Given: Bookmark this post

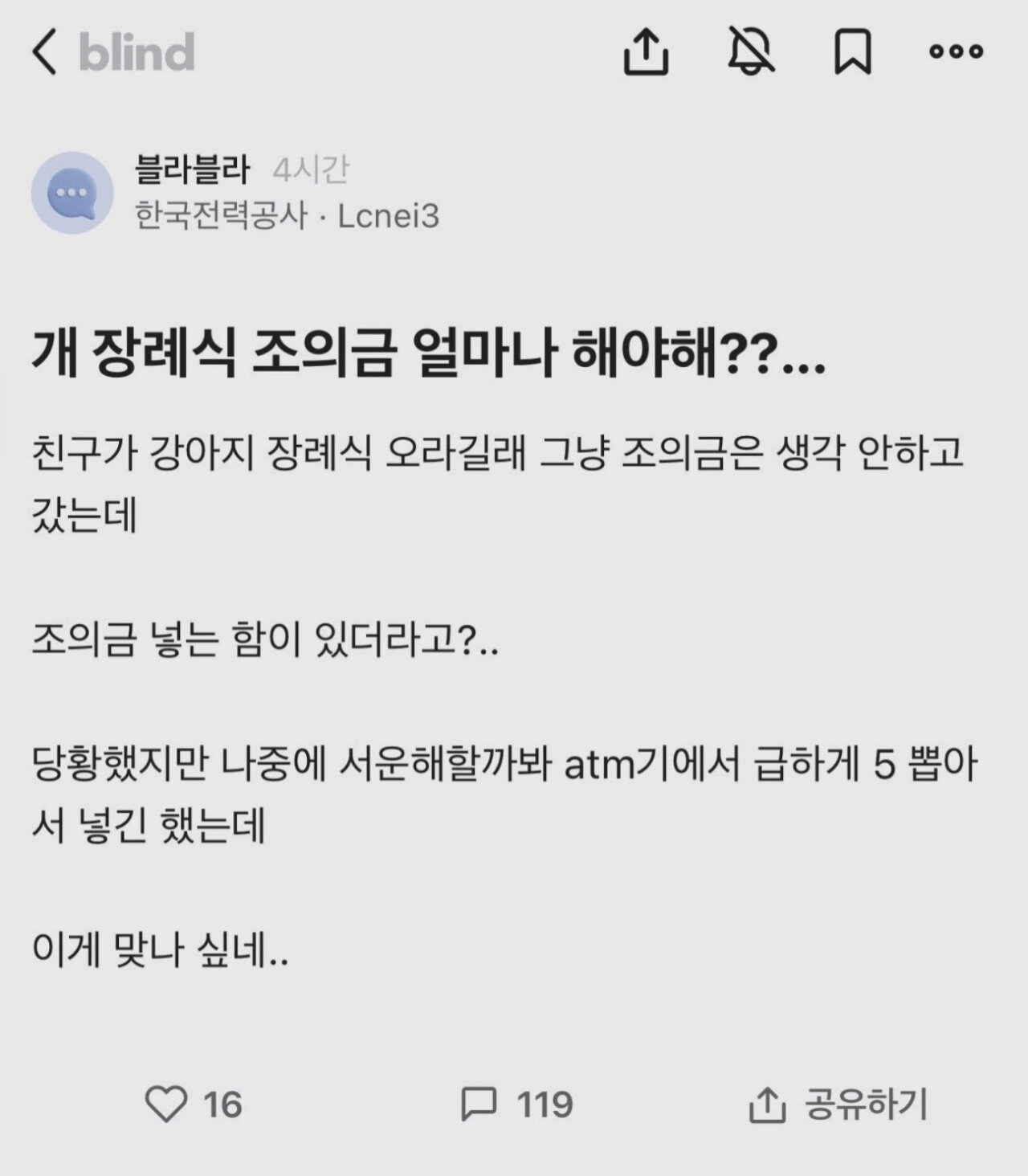Looking at the screenshot, I should [x=852, y=51].
